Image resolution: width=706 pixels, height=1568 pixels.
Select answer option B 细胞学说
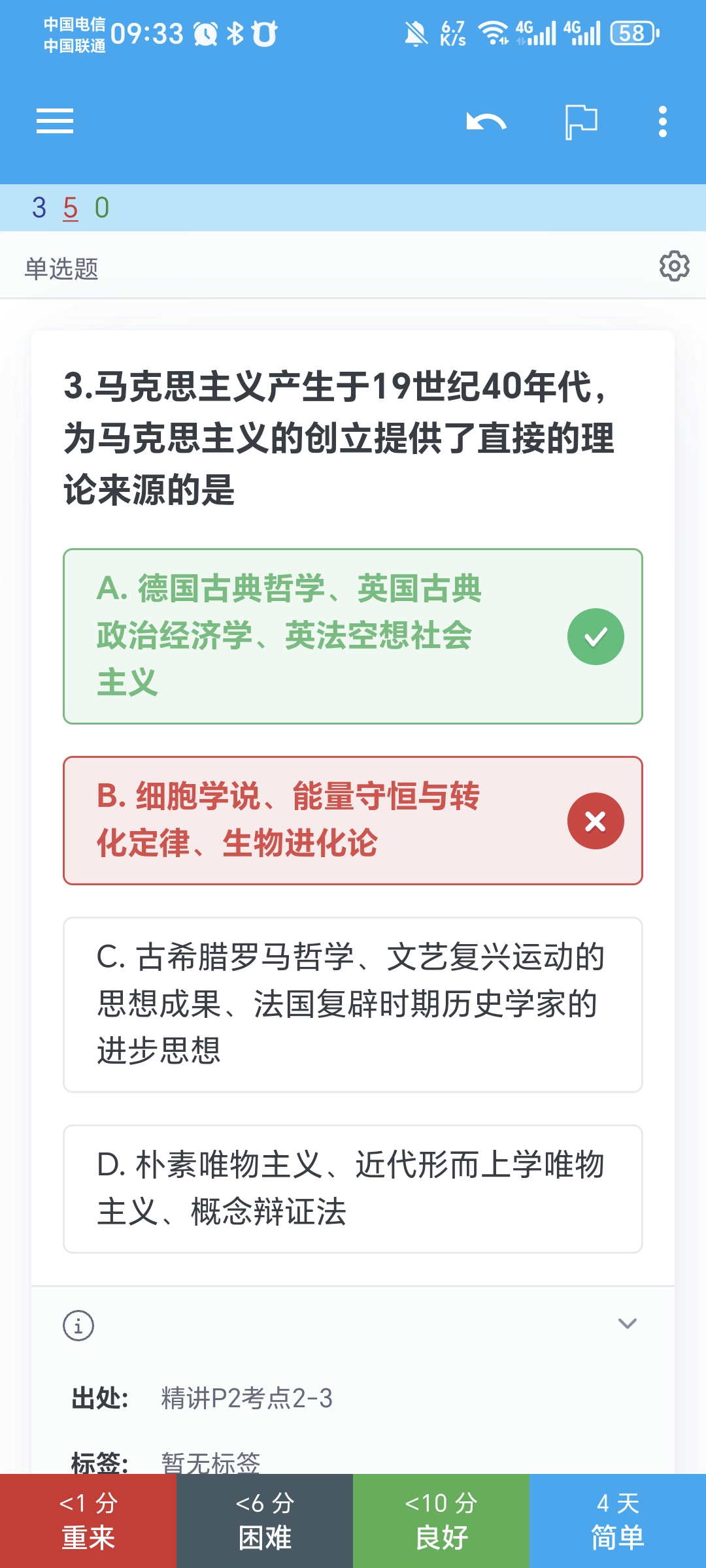point(353,821)
